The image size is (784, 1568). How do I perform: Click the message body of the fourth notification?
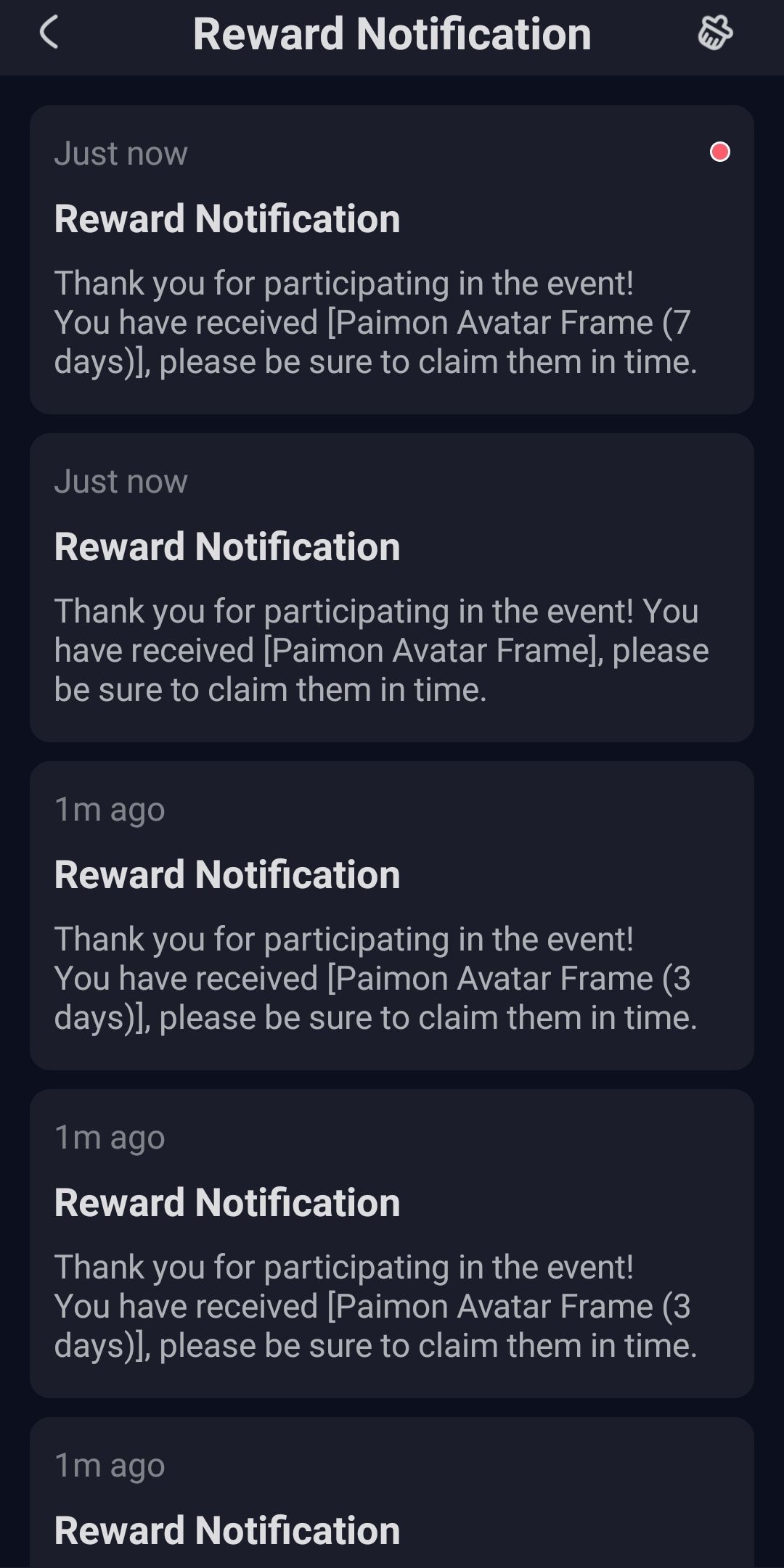[x=377, y=1305]
